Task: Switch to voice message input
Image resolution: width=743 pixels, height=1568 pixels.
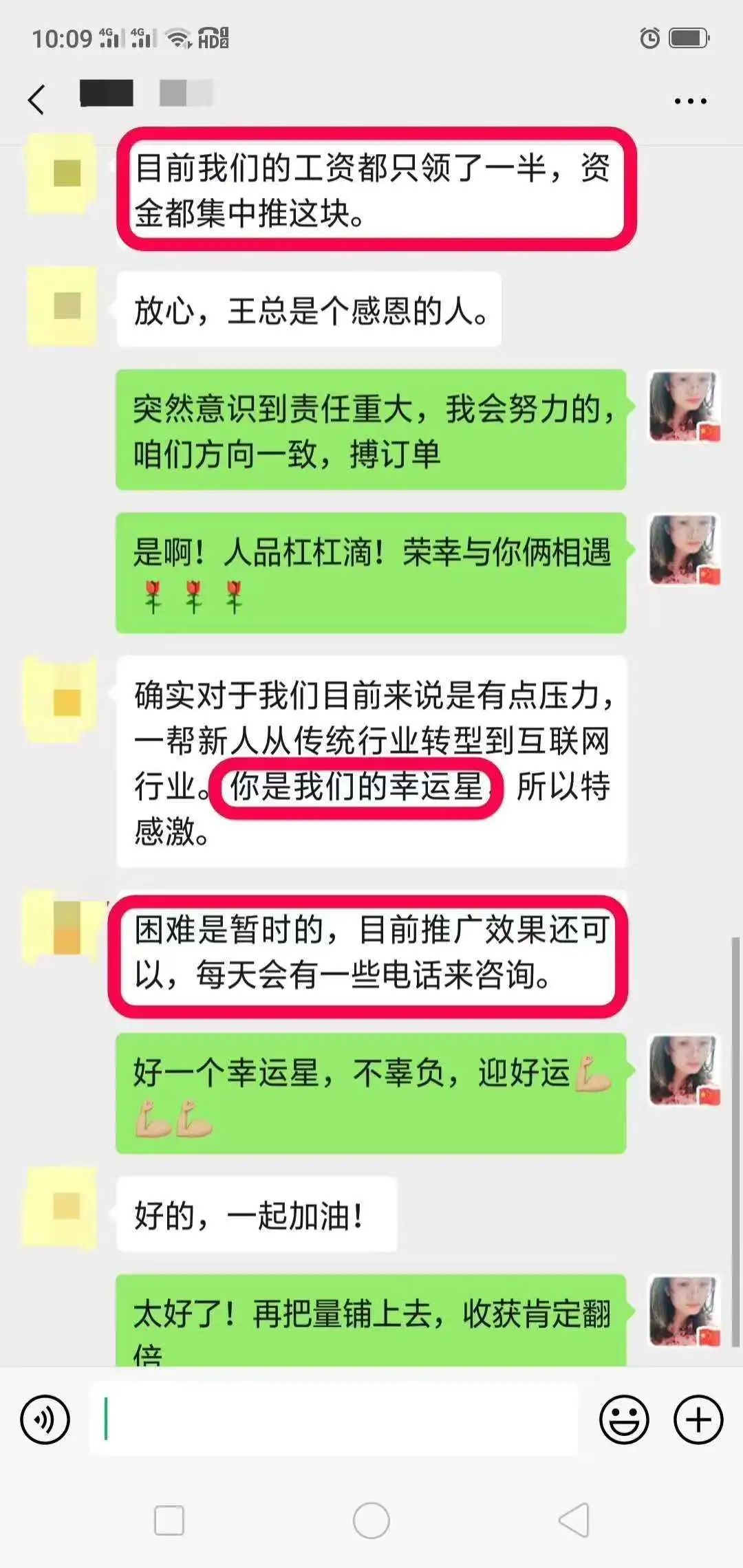Action: [45, 1419]
